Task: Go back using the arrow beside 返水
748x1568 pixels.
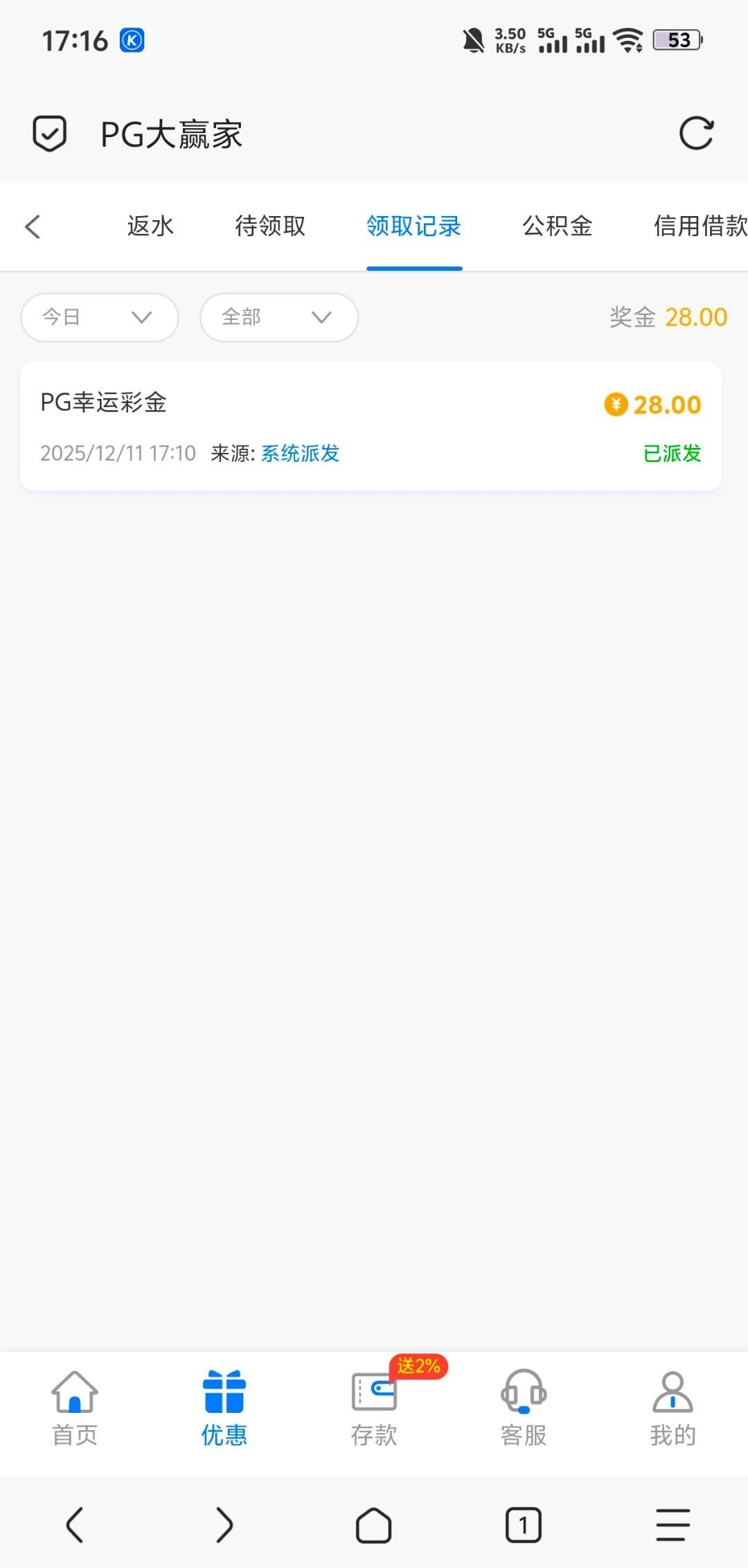Action: click(33, 226)
